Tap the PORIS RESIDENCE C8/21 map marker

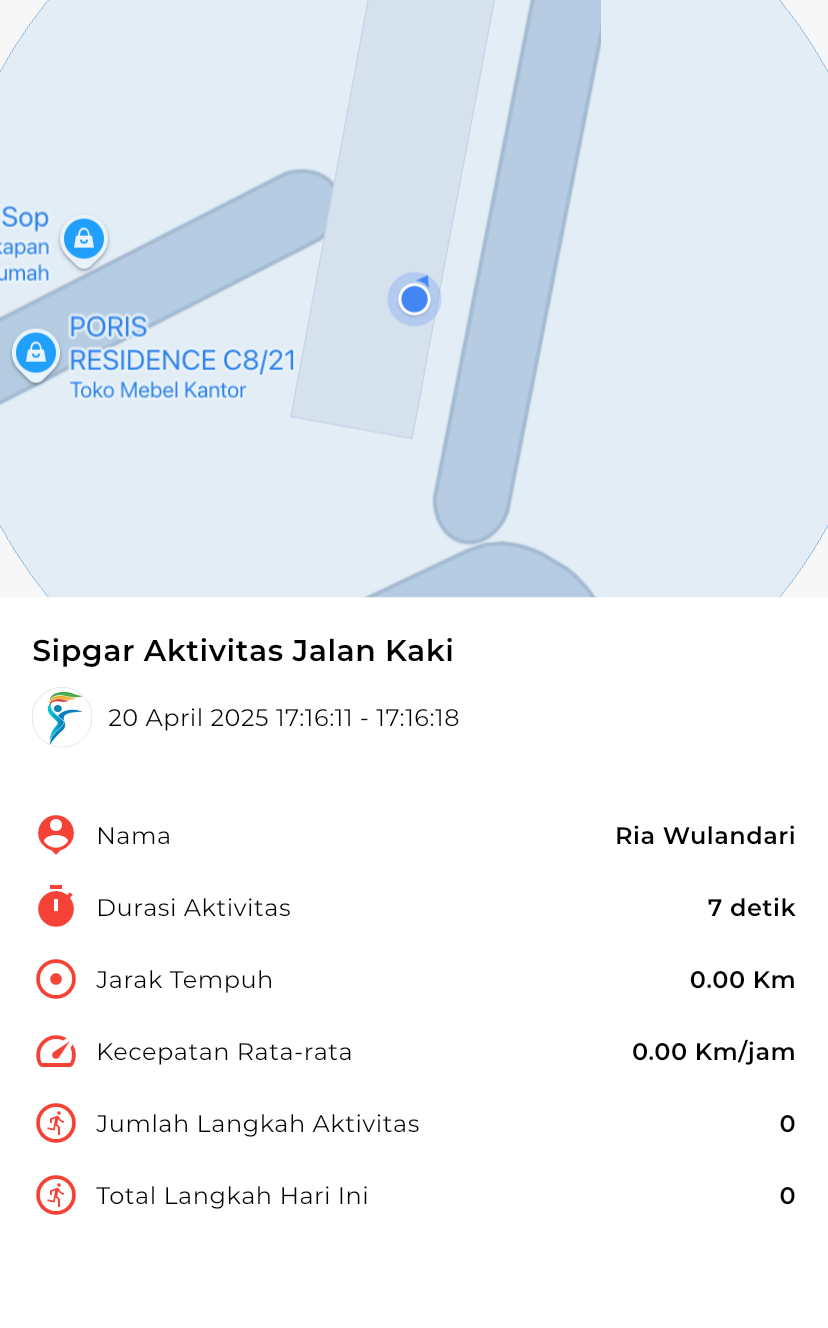pos(36,355)
